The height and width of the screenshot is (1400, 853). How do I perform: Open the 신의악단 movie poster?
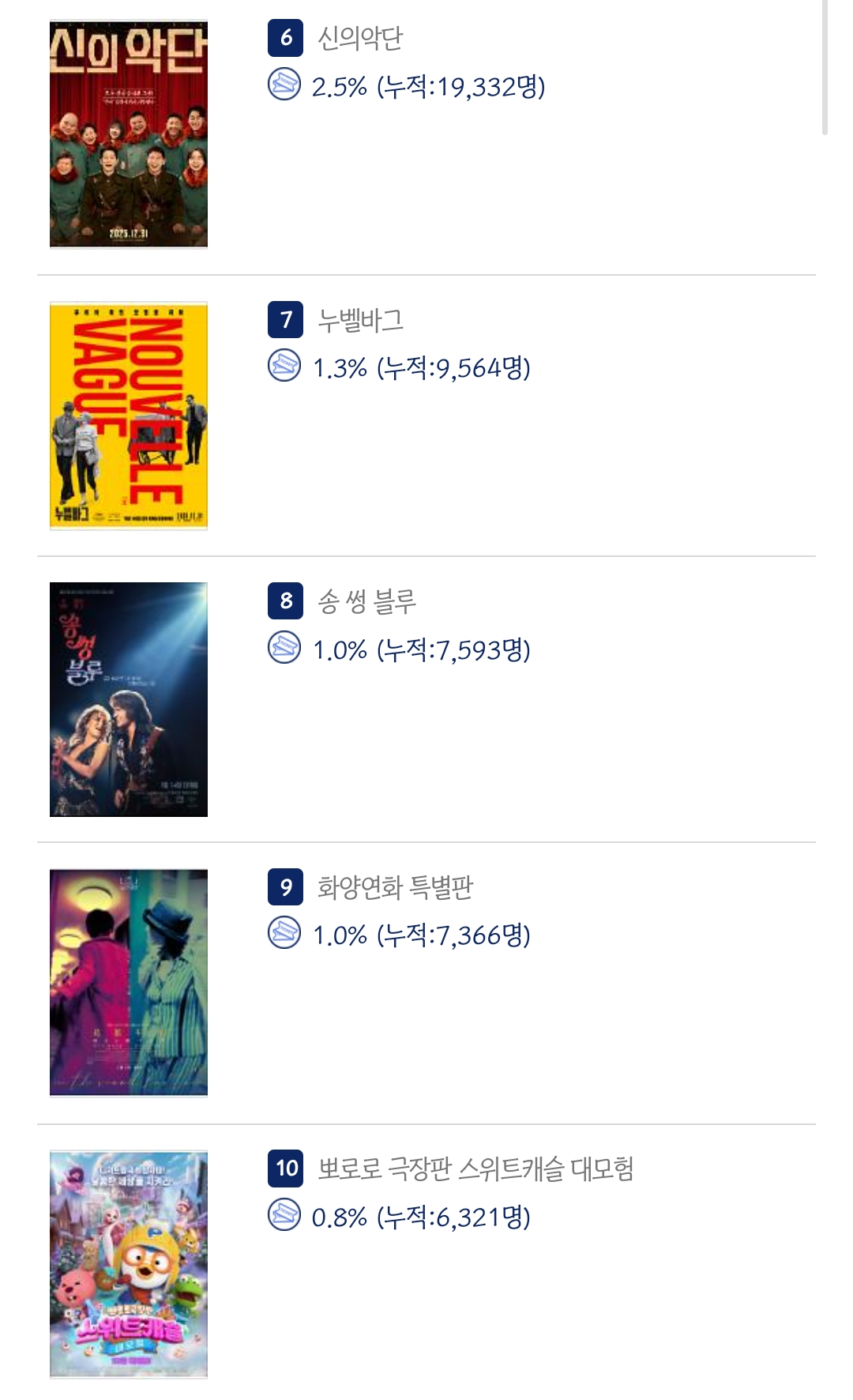click(x=129, y=134)
